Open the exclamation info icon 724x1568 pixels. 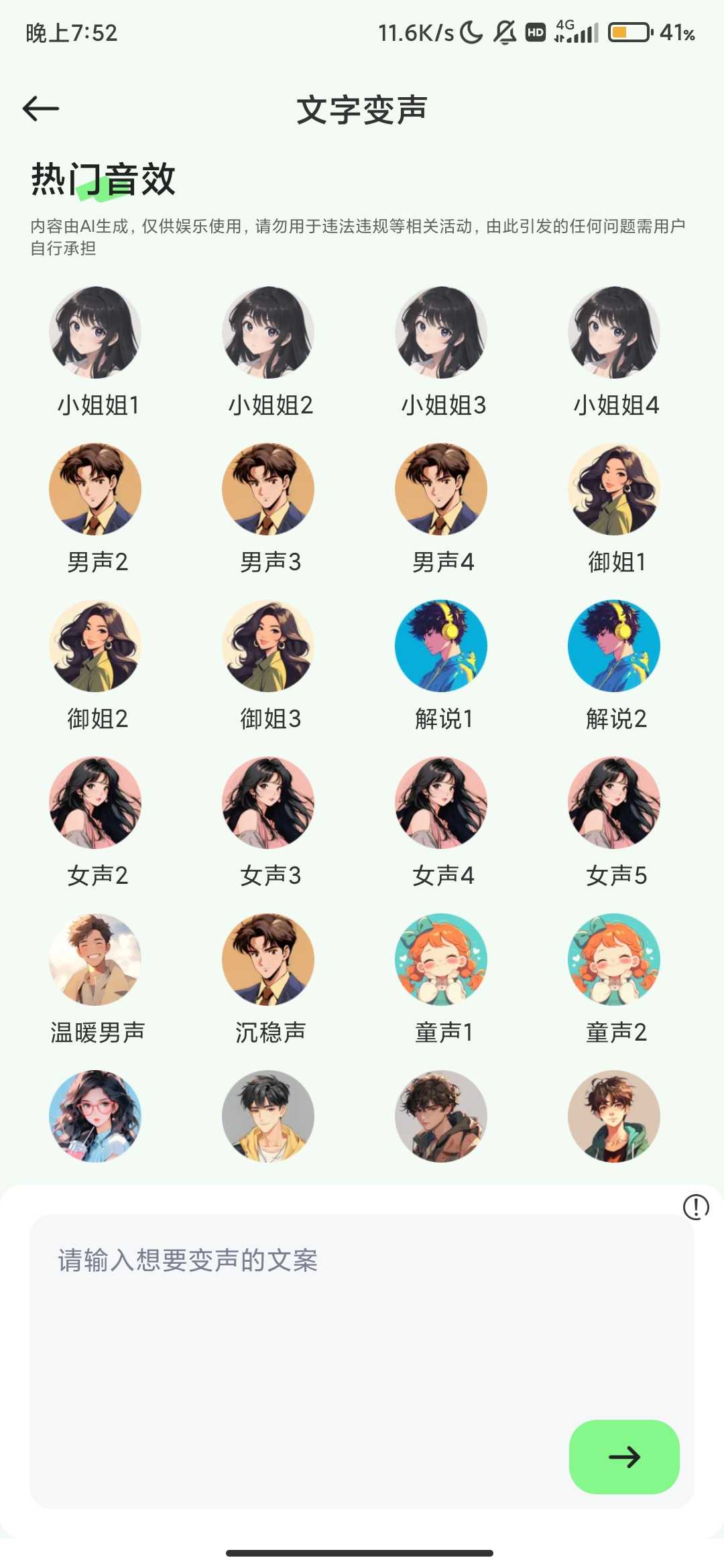[x=696, y=1207]
